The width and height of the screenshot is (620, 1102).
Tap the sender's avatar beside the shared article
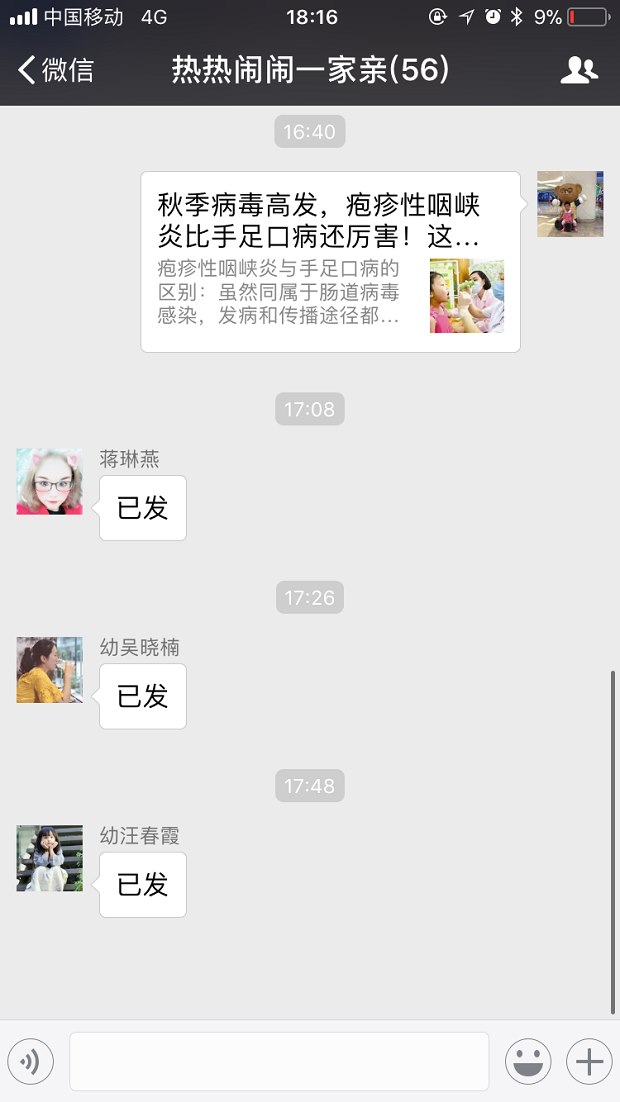570,204
